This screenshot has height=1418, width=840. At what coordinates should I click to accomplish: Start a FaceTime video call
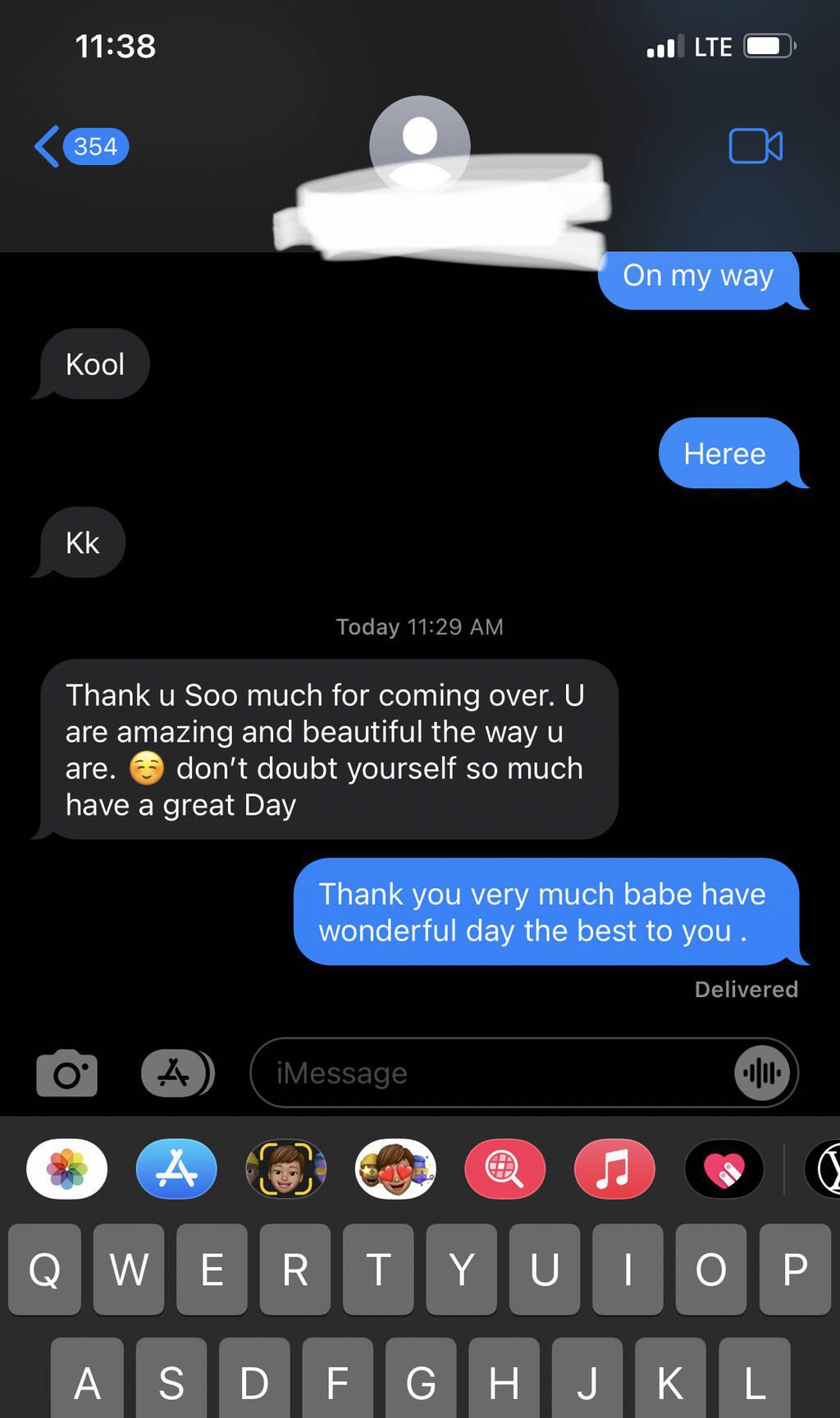[755, 147]
